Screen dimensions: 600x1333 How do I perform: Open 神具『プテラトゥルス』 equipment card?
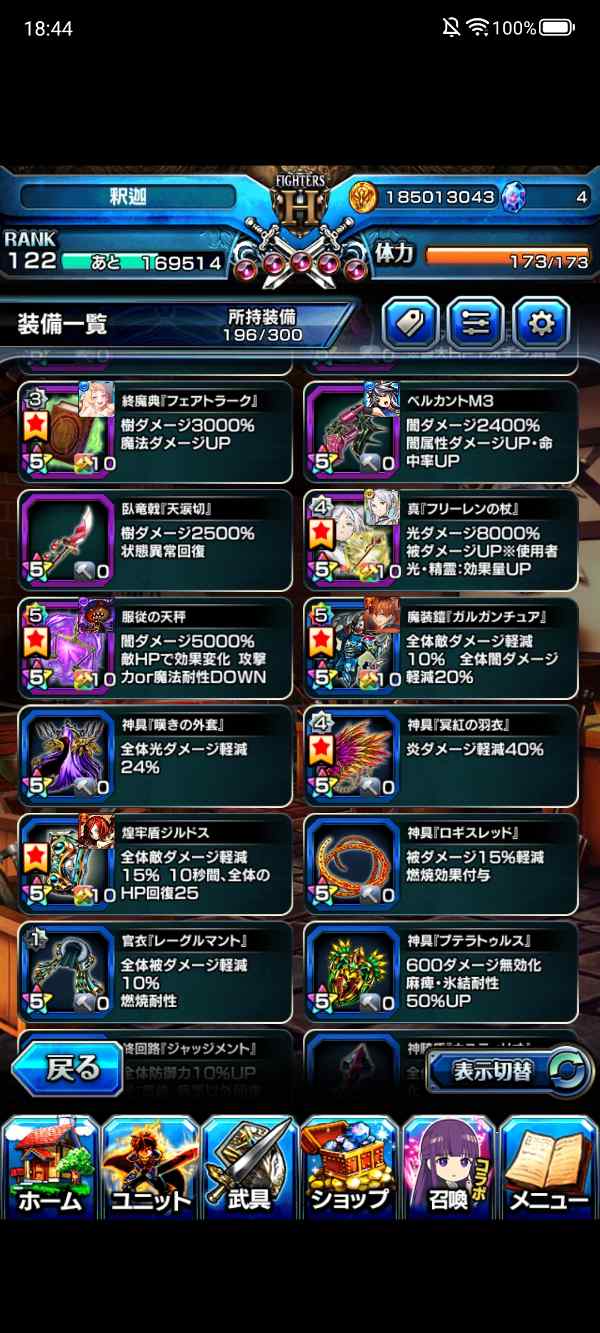(x=441, y=972)
